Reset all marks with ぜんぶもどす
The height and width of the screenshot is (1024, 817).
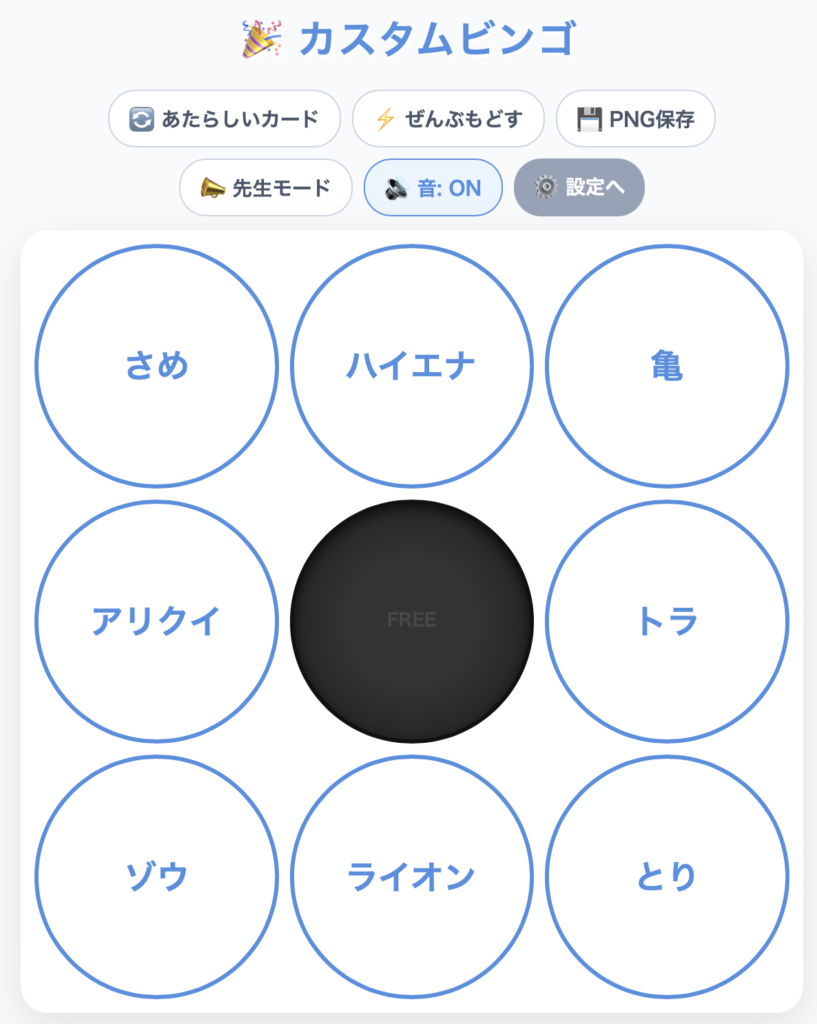point(448,119)
